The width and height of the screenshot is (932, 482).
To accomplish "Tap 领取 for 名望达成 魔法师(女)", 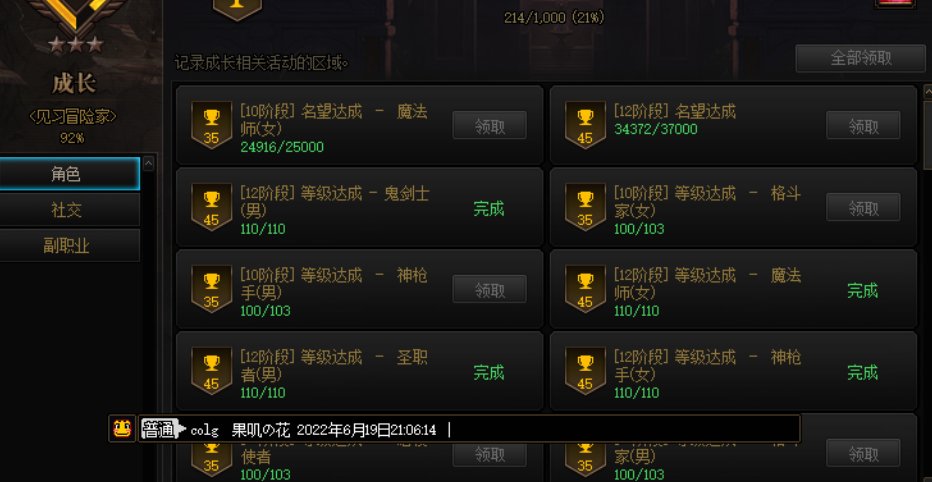I will pos(489,125).
